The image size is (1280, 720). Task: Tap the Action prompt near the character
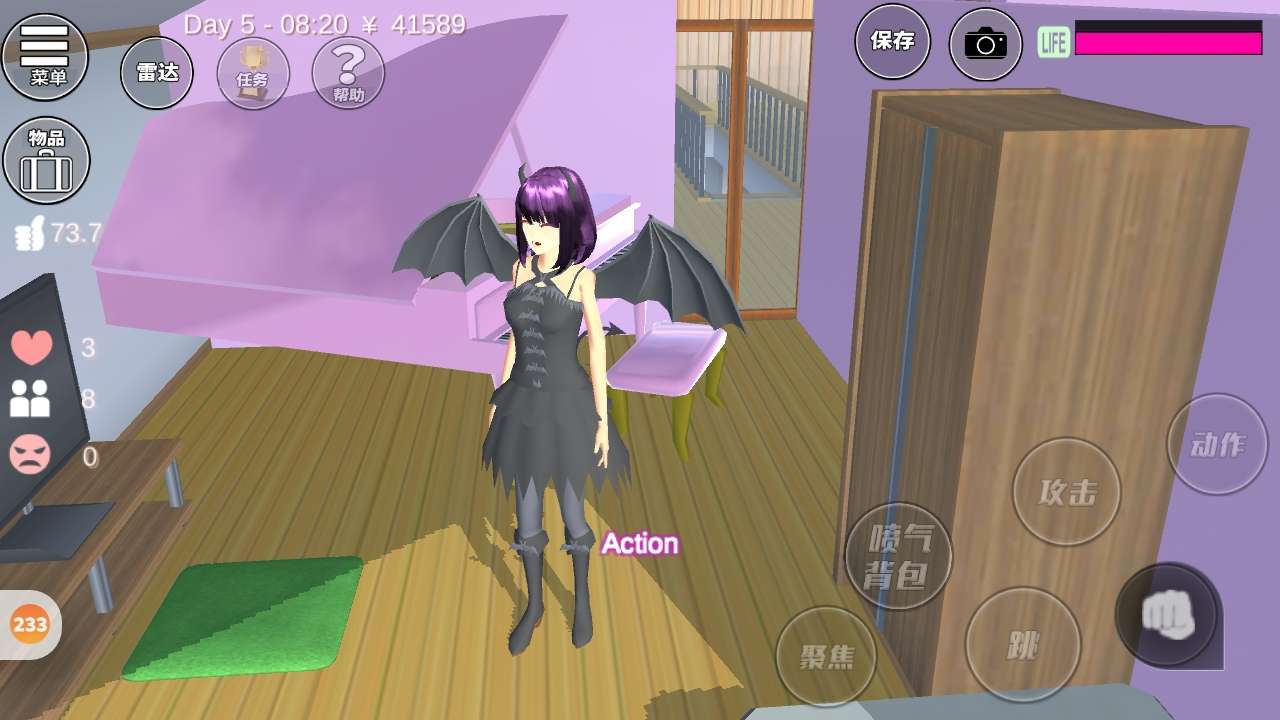(639, 544)
